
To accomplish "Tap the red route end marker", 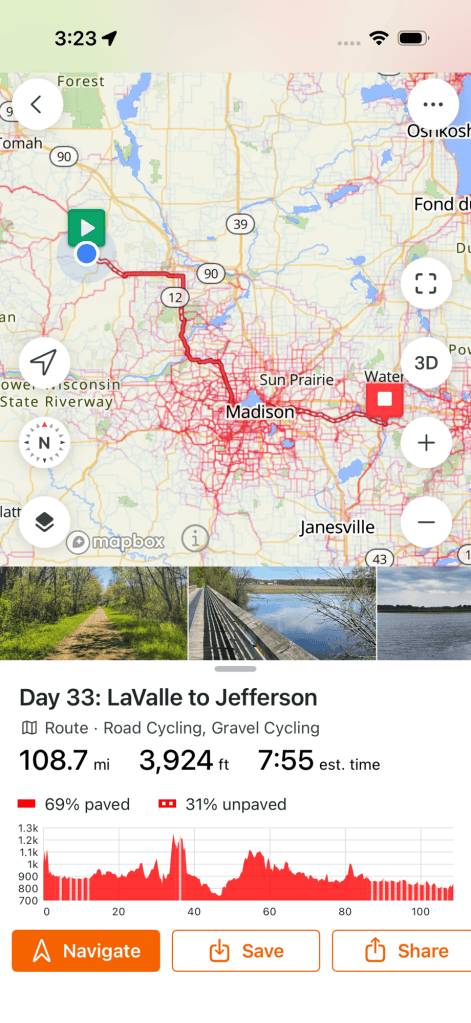I will point(385,401).
